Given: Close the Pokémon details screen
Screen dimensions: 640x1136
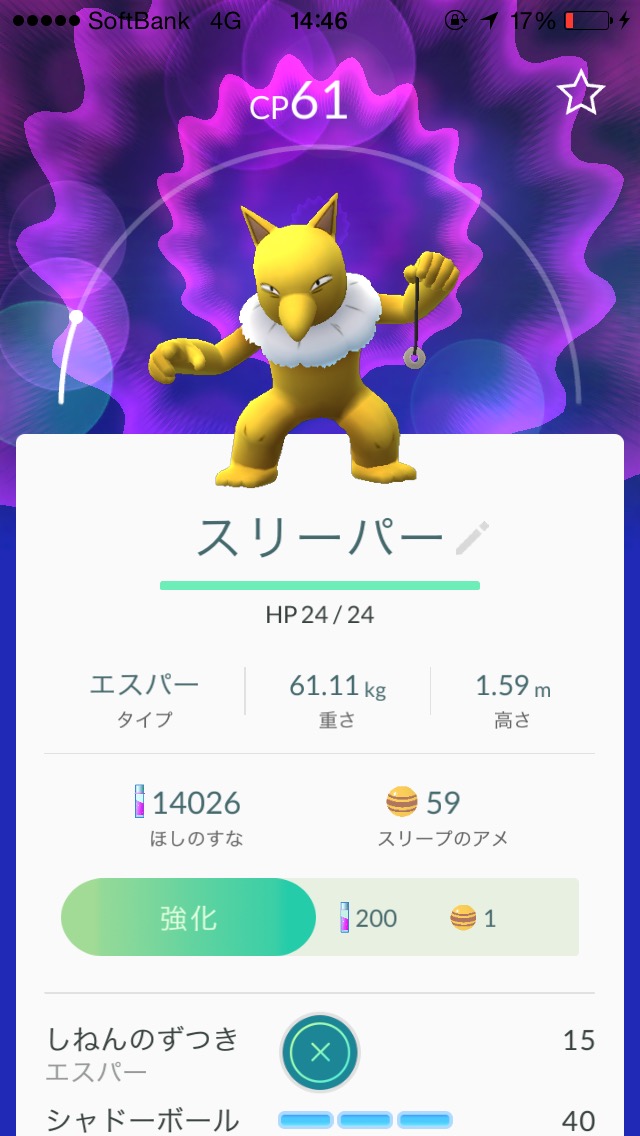Looking at the screenshot, I should [320, 1052].
